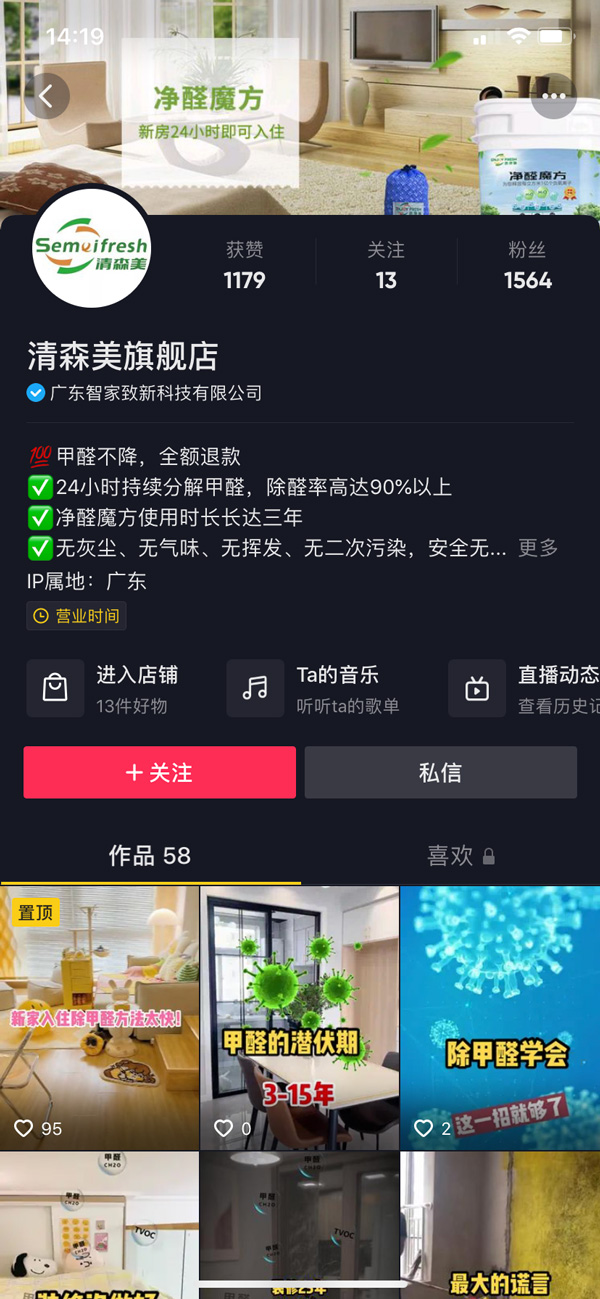This screenshot has width=600, height=1299.
Task: Open the pinned 新家入住除甲醛 video
Action: 99,1017
